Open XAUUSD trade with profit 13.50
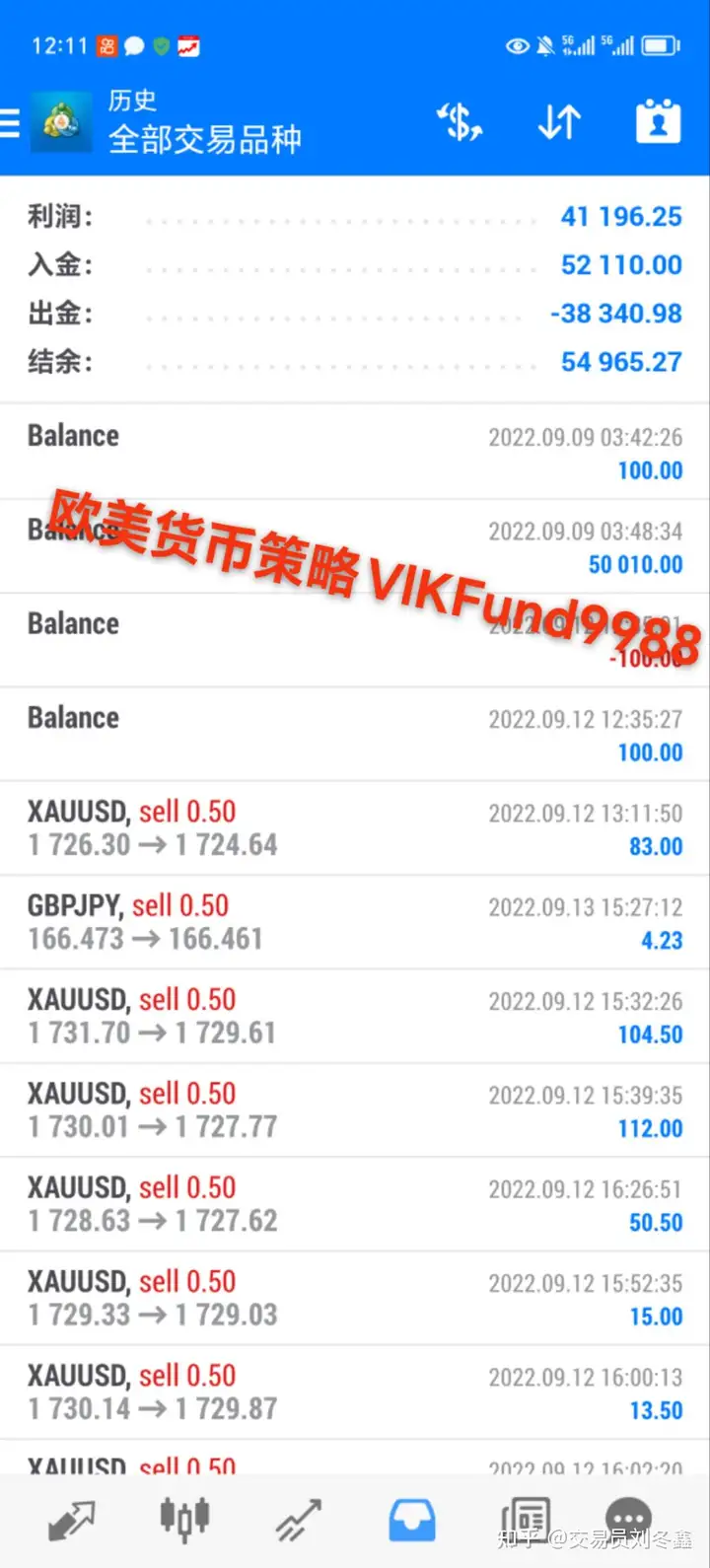 point(355,1391)
